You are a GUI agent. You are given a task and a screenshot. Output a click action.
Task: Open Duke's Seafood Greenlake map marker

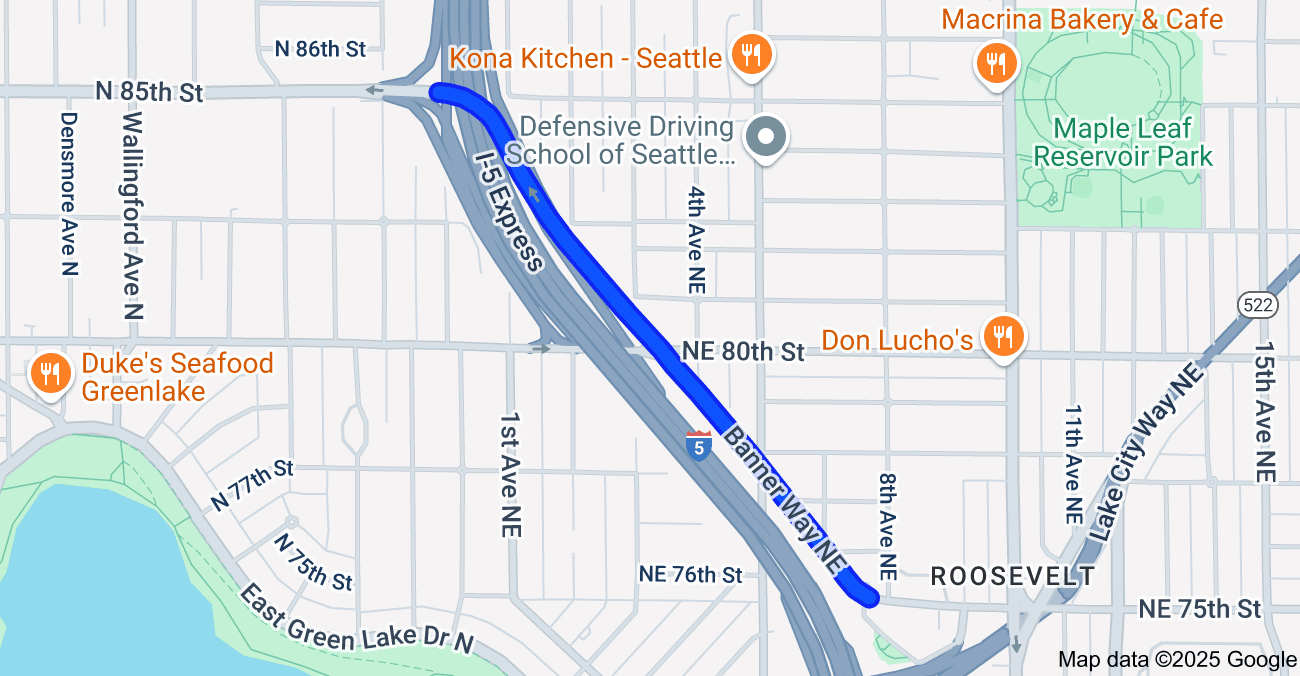click(50, 374)
